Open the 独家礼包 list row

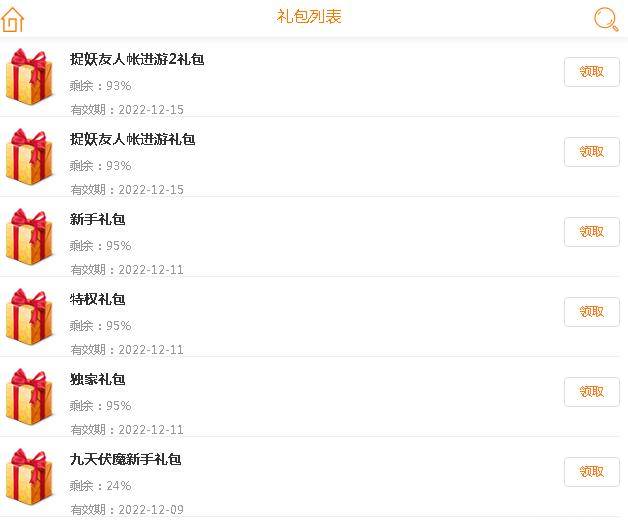click(x=98, y=380)
